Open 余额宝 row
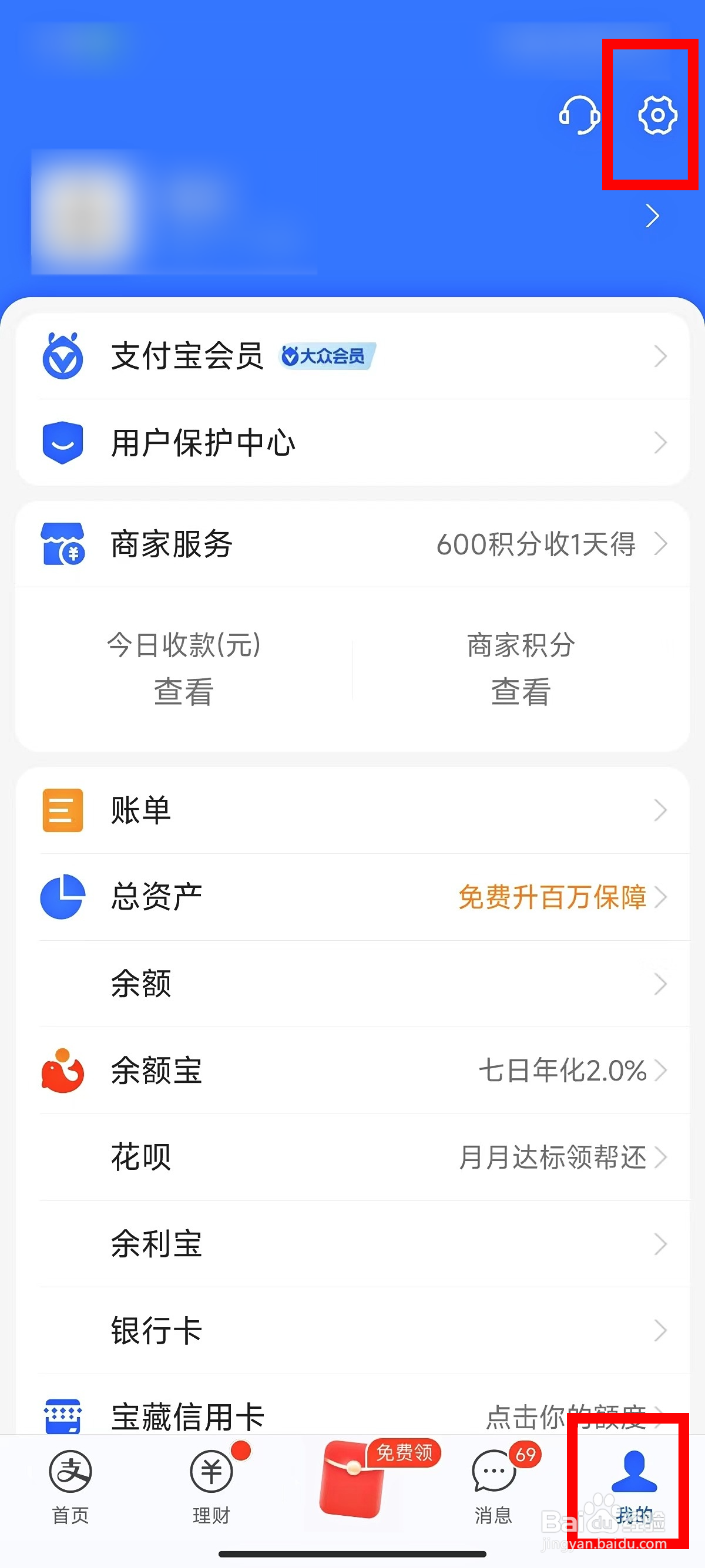705x1568 pixels. (x=353, y=1071)
